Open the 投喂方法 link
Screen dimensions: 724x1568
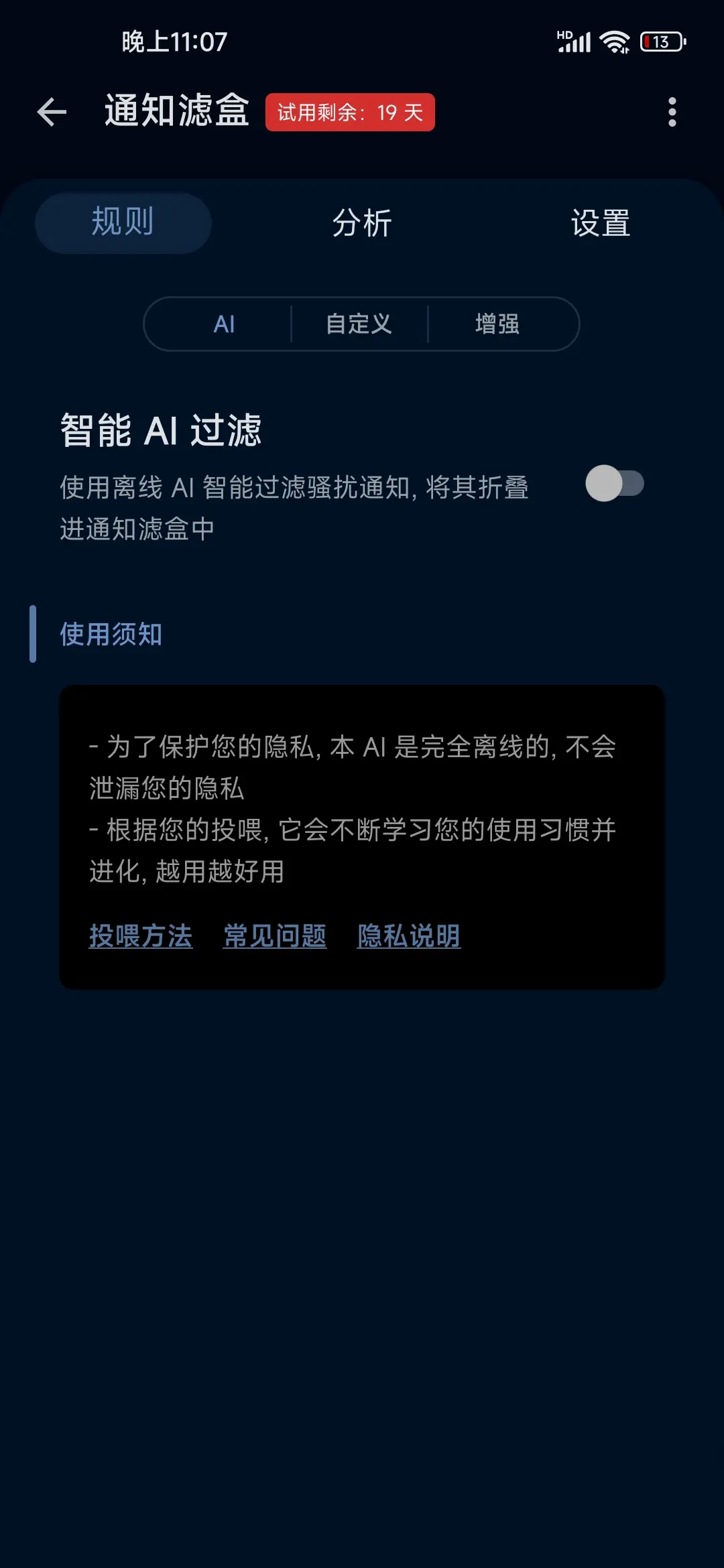point(141,937)
